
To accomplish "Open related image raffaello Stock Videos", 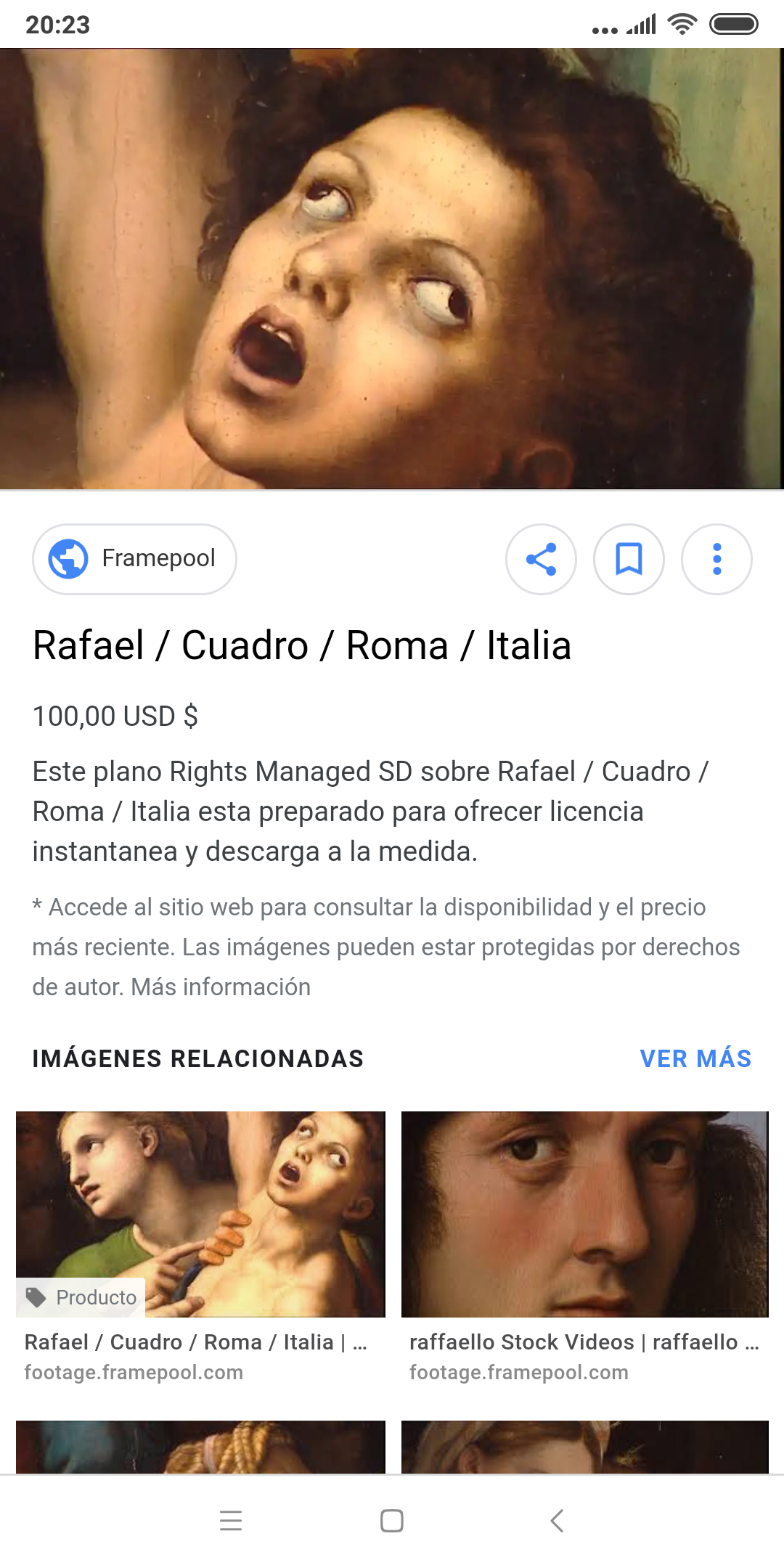I will 584,1214.
